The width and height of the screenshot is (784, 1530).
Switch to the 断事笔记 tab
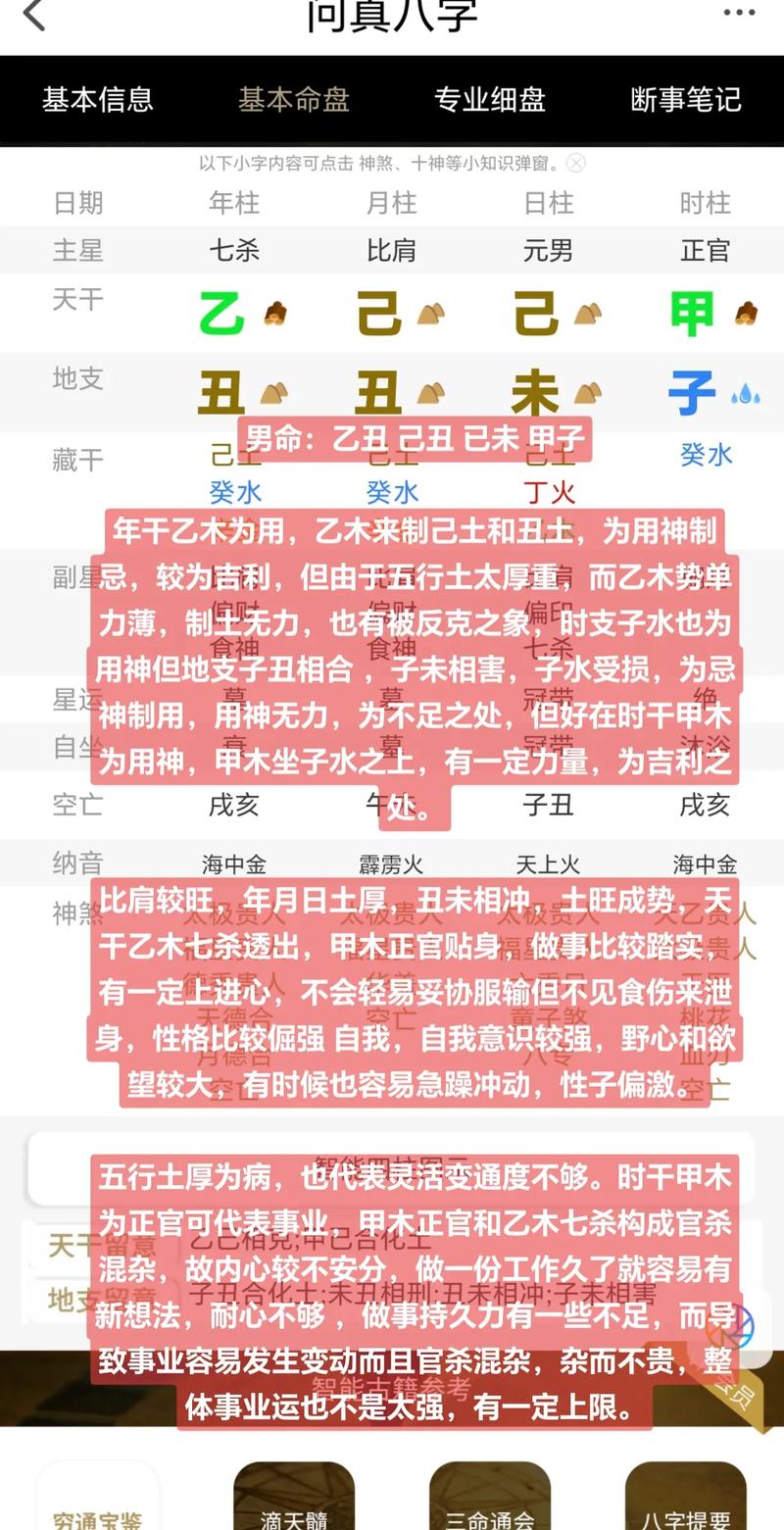tap(686, 99)
